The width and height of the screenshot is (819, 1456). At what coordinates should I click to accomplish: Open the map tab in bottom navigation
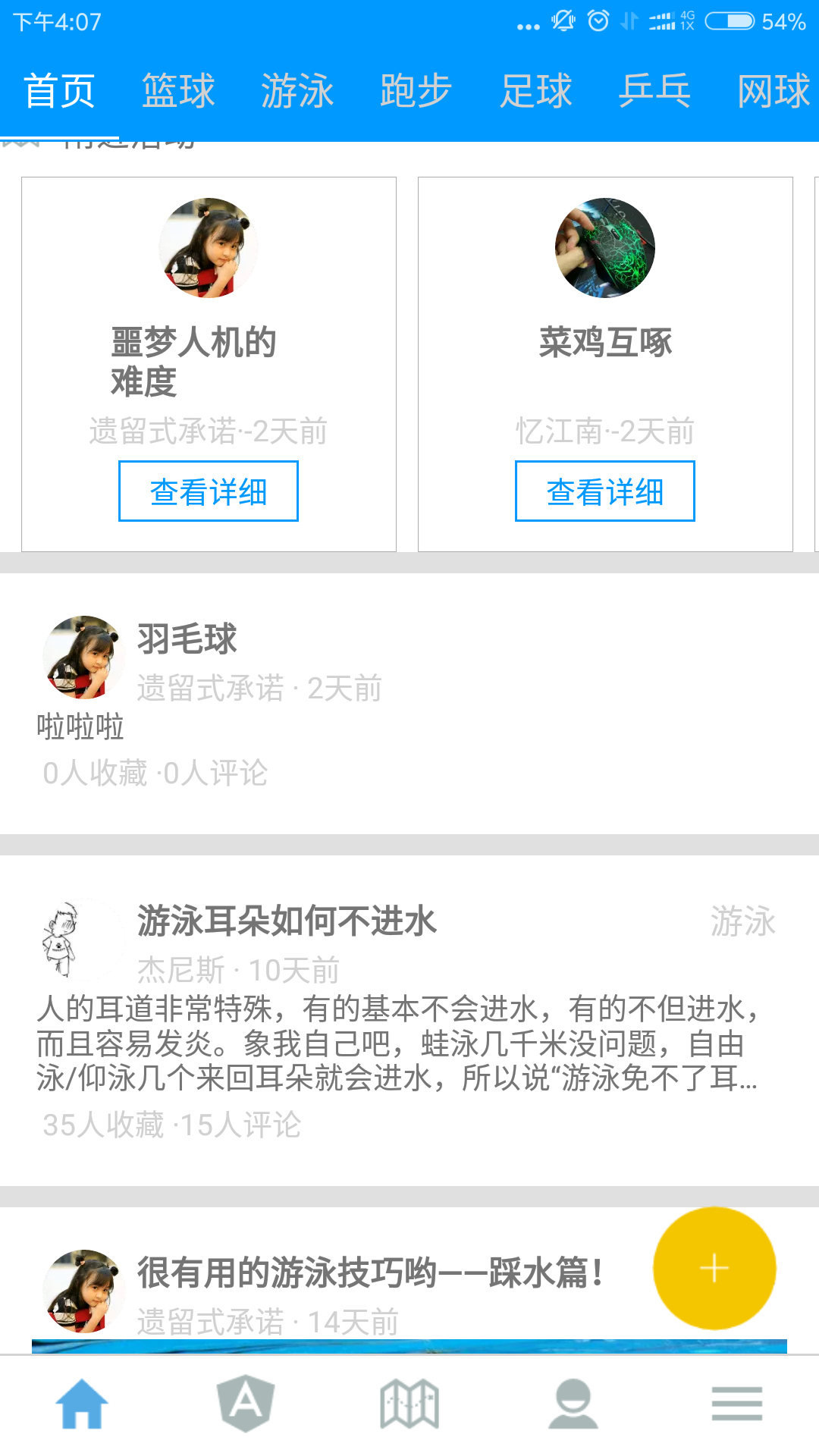(409, 1404)
